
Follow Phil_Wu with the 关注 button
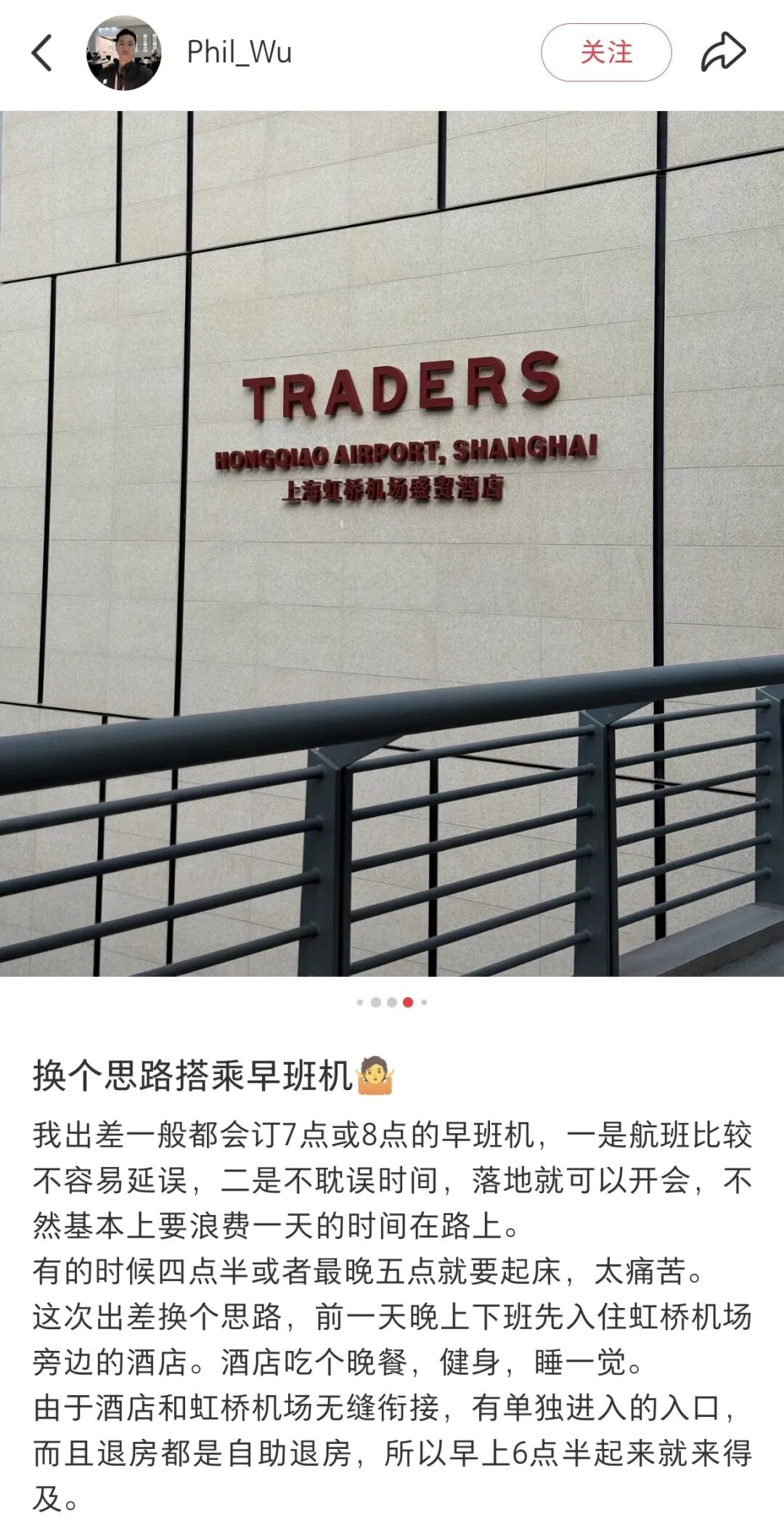606,52
